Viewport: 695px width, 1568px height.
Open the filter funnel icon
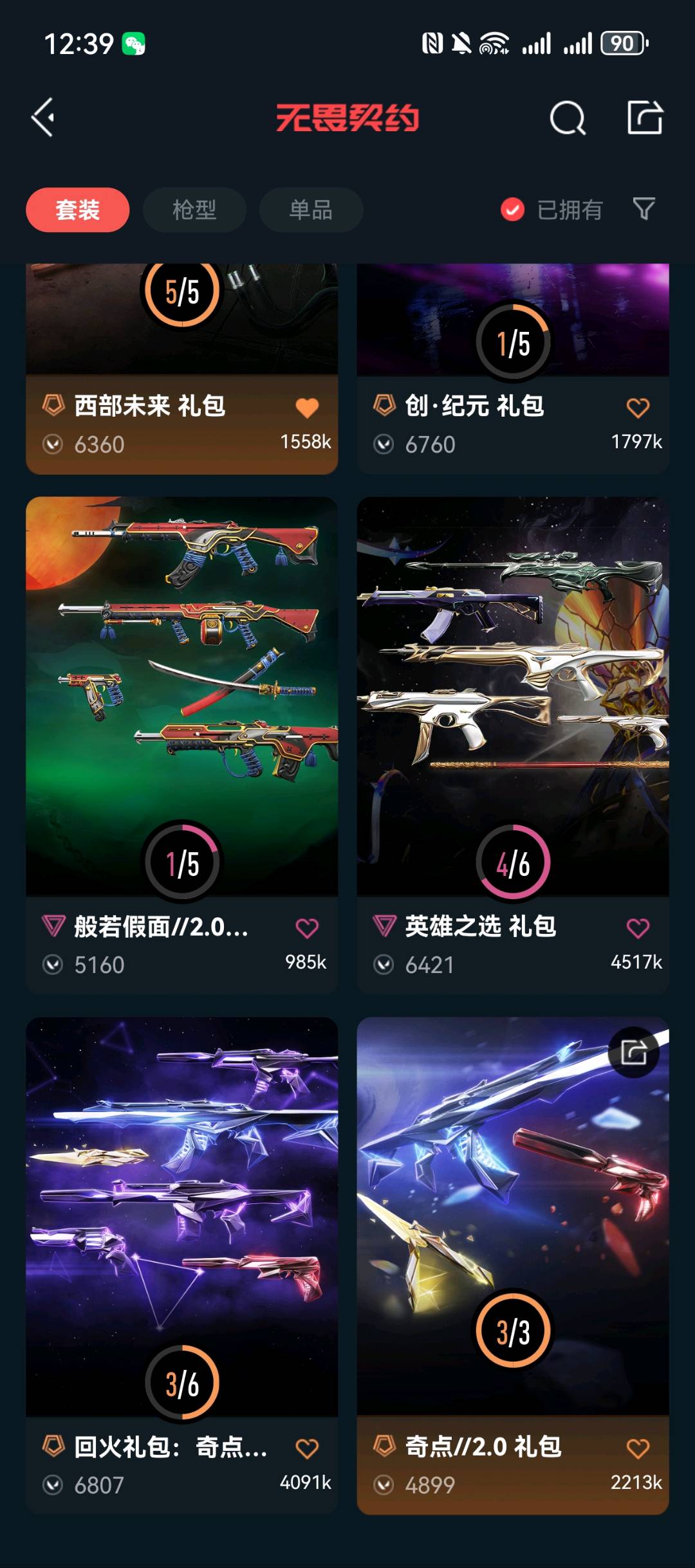click(x=644, y=209)
